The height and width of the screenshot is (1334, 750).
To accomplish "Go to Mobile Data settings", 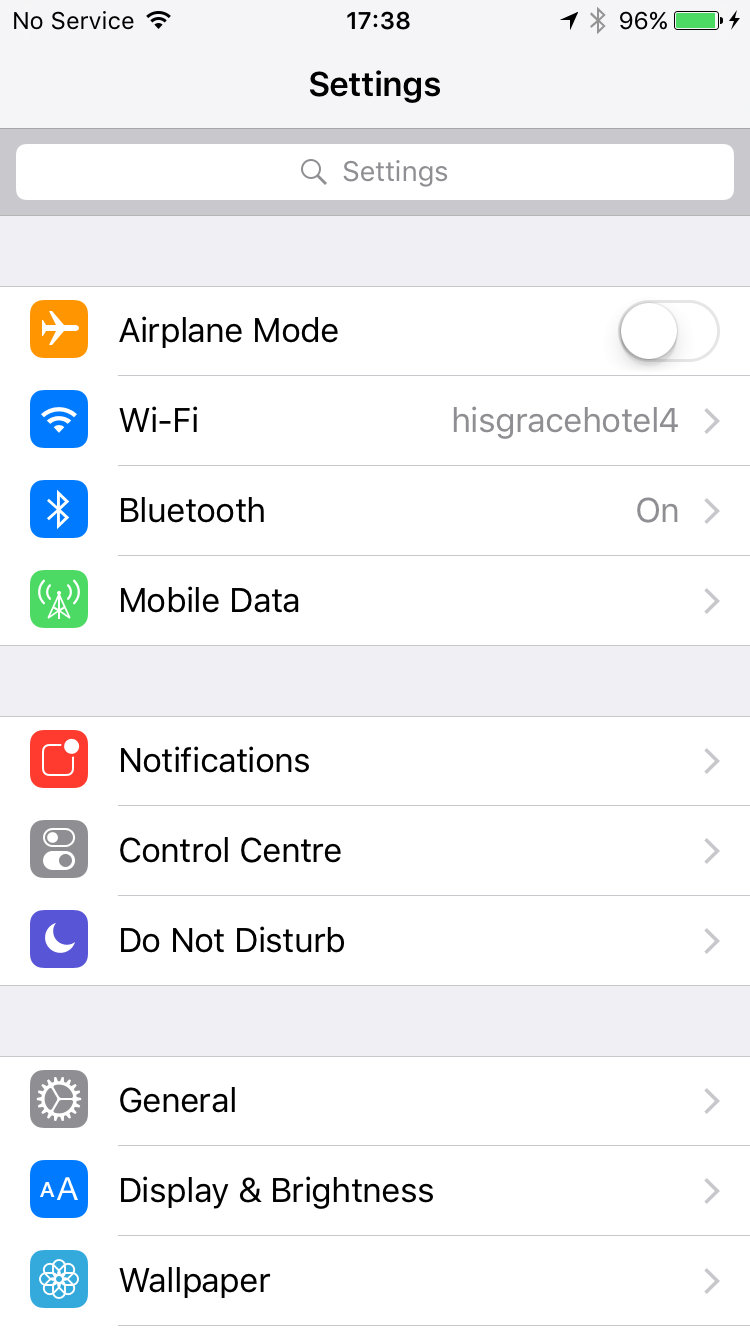I will point(375,601).
